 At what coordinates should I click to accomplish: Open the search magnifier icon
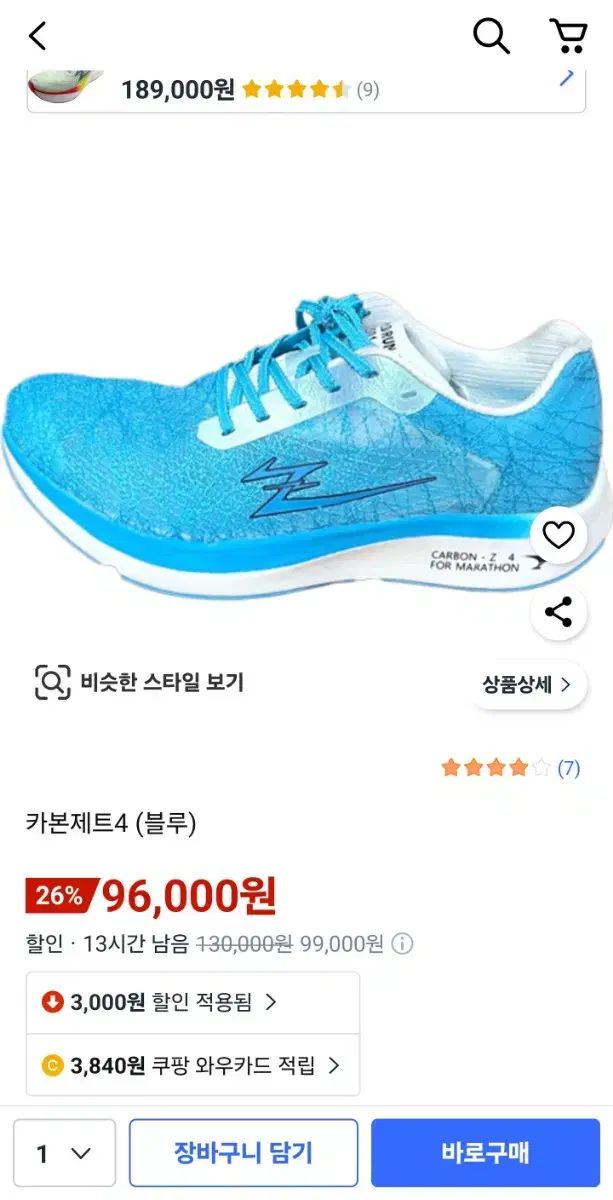pyautogui.click(x=490, y=37)
